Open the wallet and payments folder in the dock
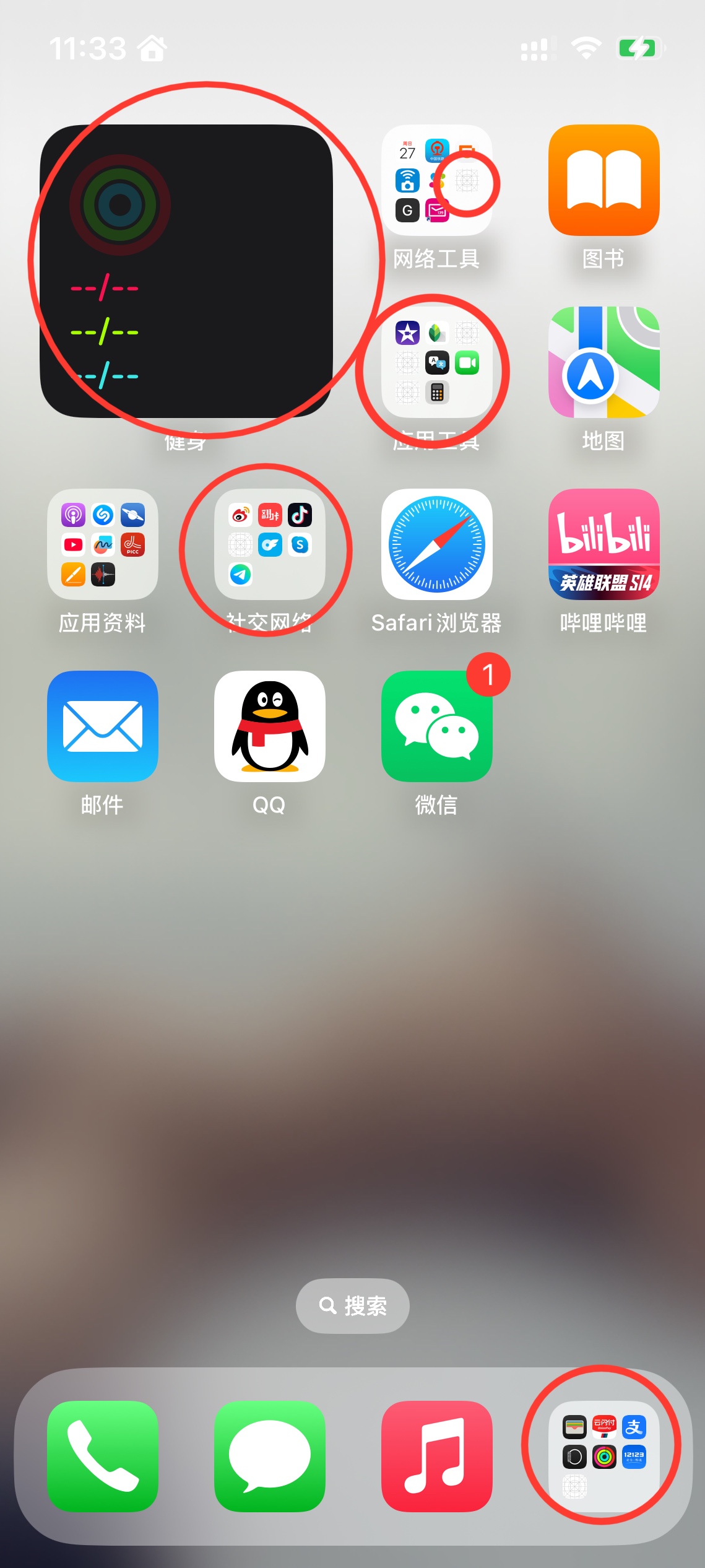Viewport: 705px width, 1568px height. click(603, 1456)
